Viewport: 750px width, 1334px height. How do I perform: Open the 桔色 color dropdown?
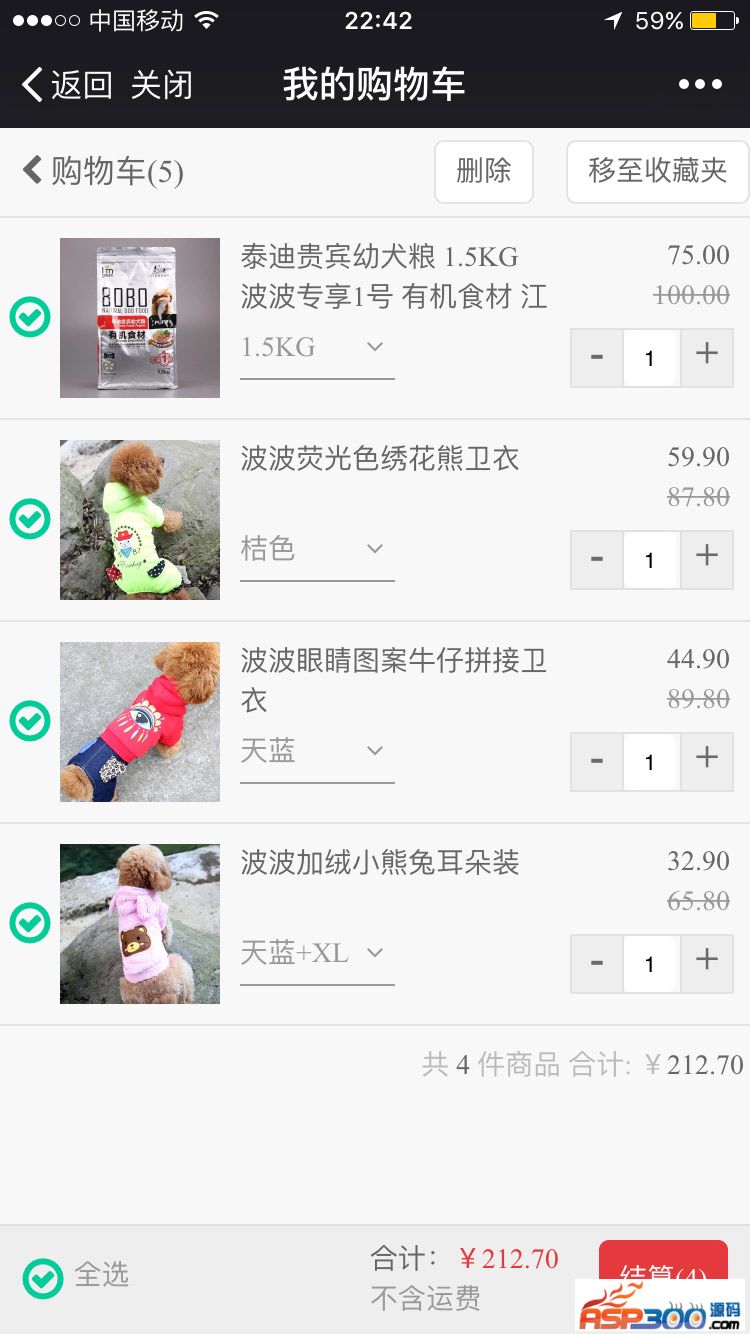click(316, 549)
